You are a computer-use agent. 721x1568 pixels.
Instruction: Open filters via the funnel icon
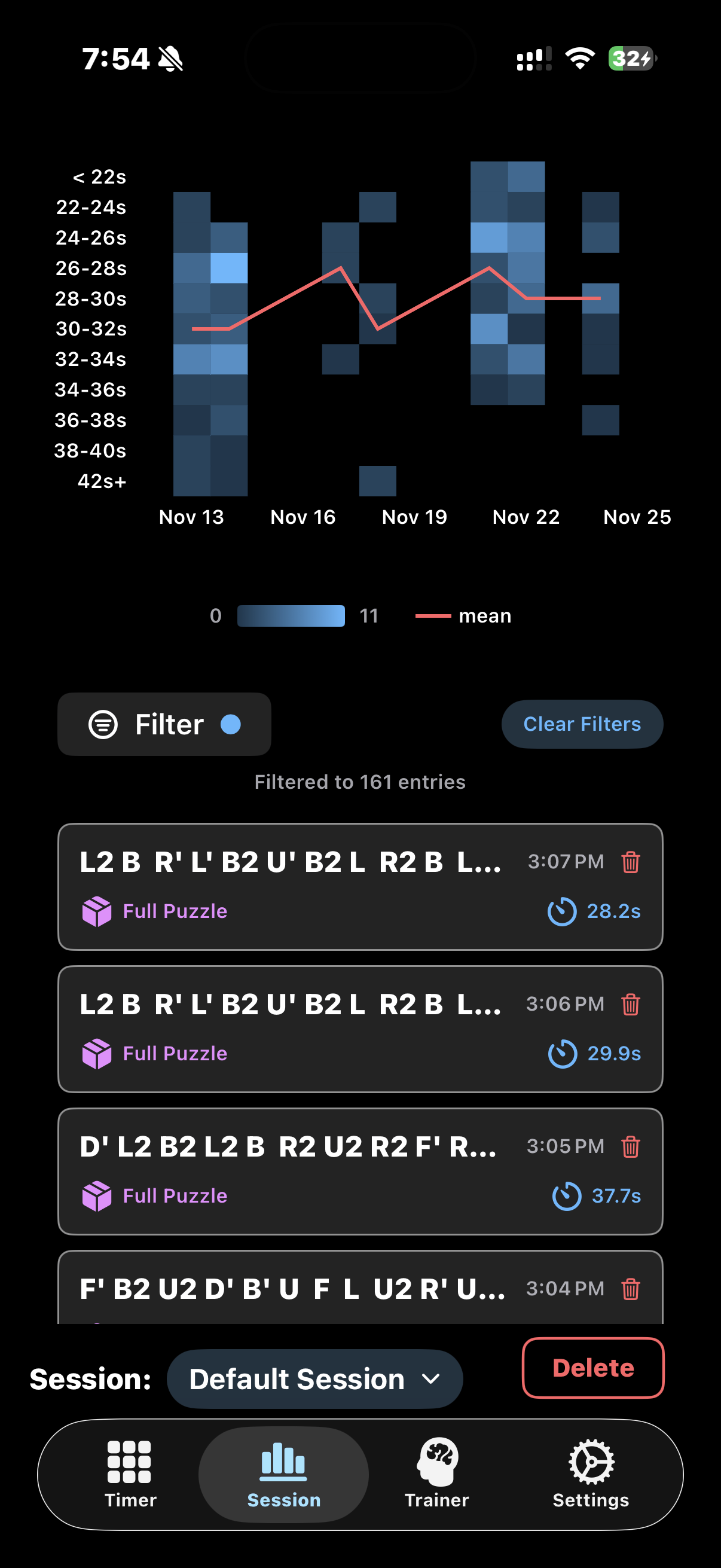[103, 724]
